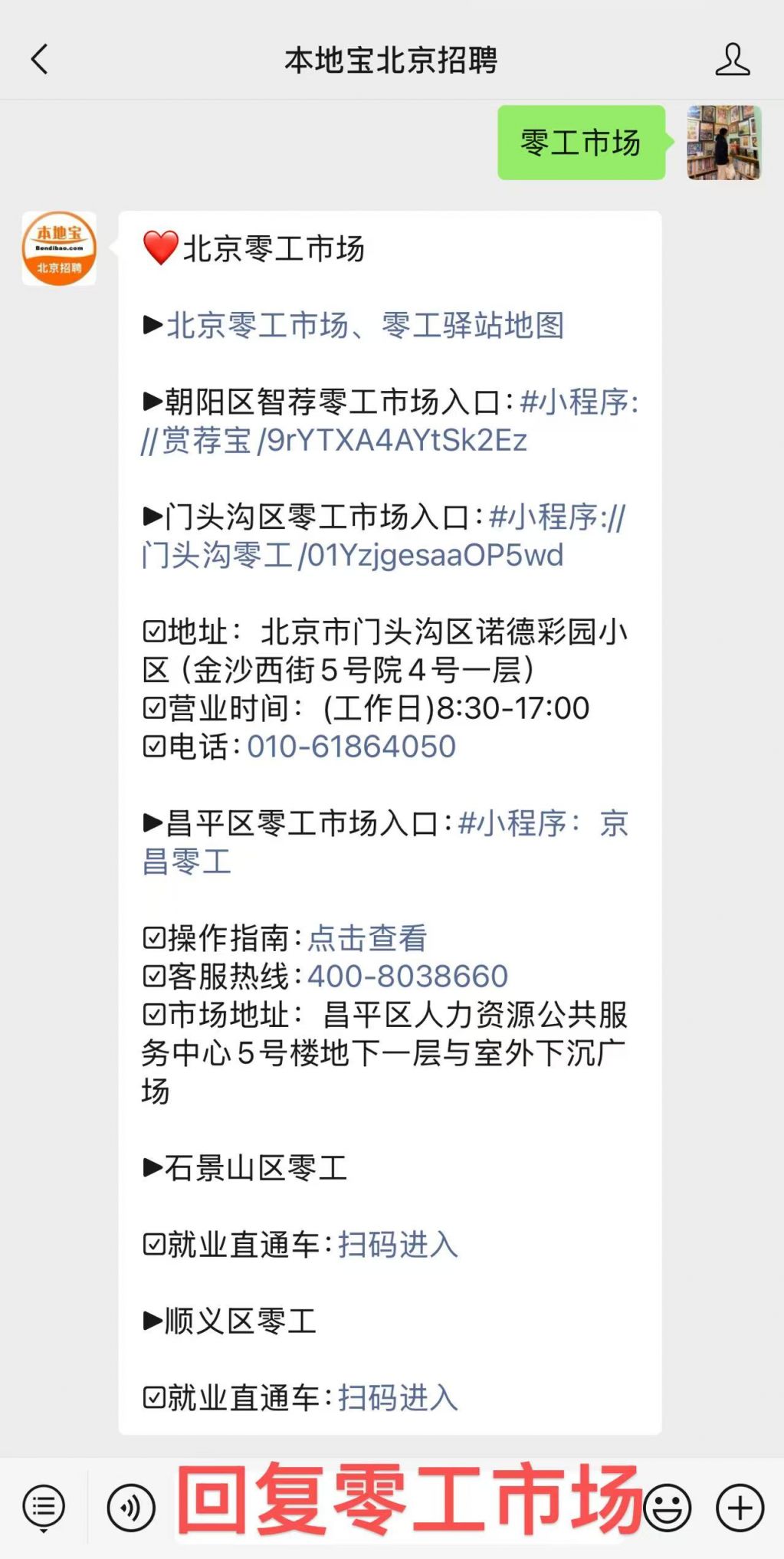The height and width of the screenshot is (1559, 784).
Task: Open the 门头沟零工 mini program link
Action: (383, 536)
